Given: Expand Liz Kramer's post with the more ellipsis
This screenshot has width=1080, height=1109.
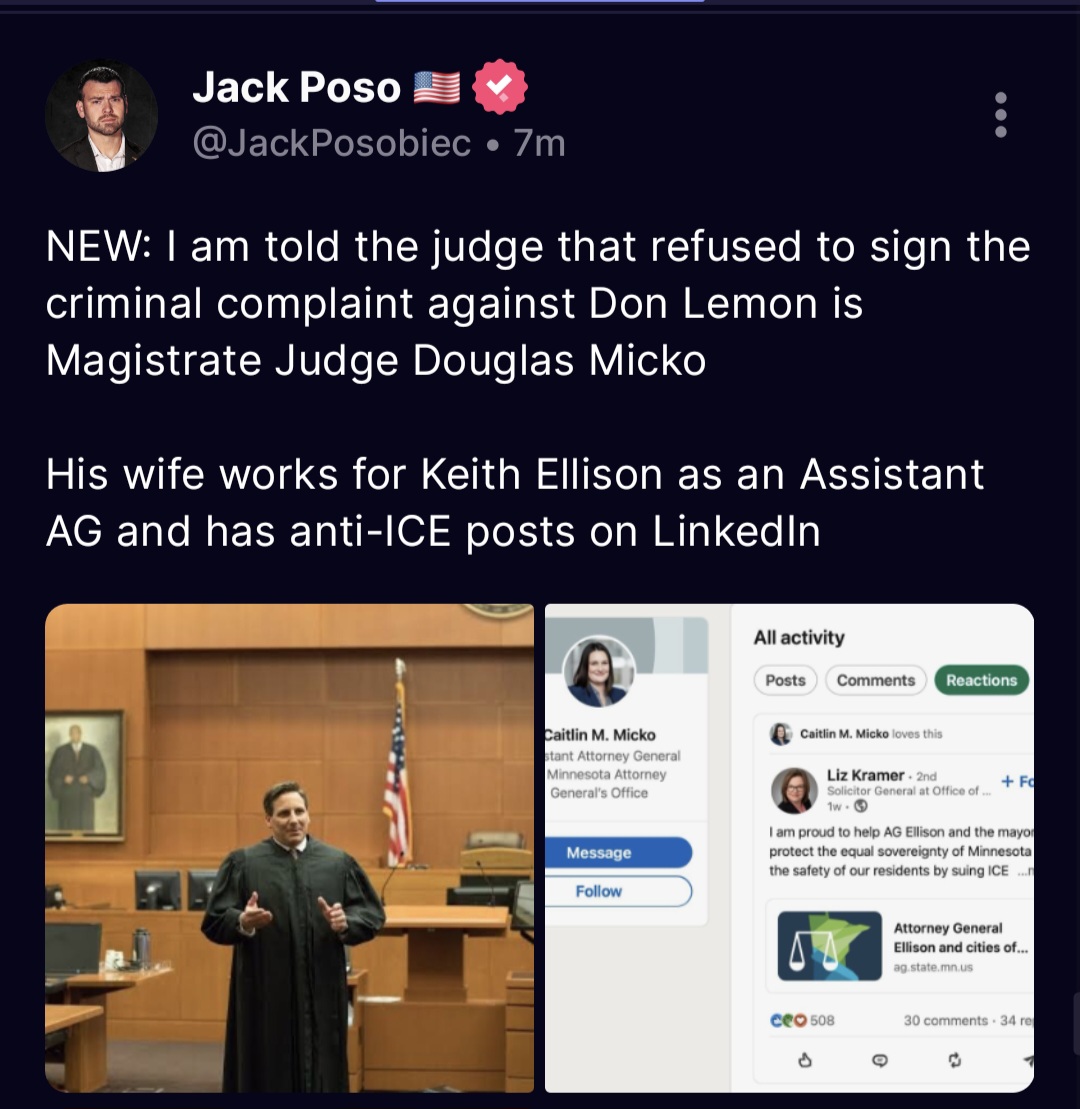Looking at the screenshot, I should (x=1026, y=870).
